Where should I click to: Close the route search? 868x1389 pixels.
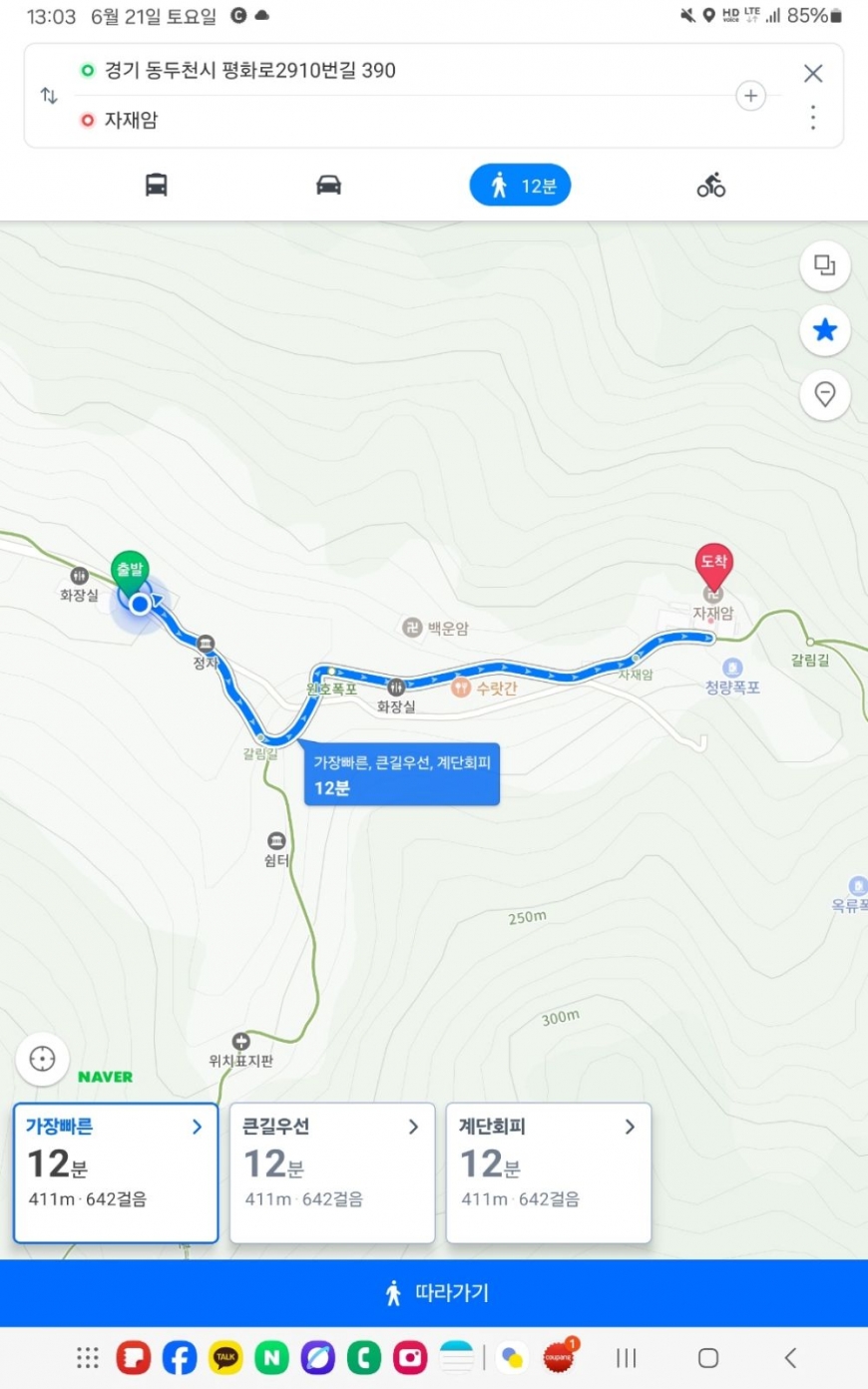click(813, 73)
